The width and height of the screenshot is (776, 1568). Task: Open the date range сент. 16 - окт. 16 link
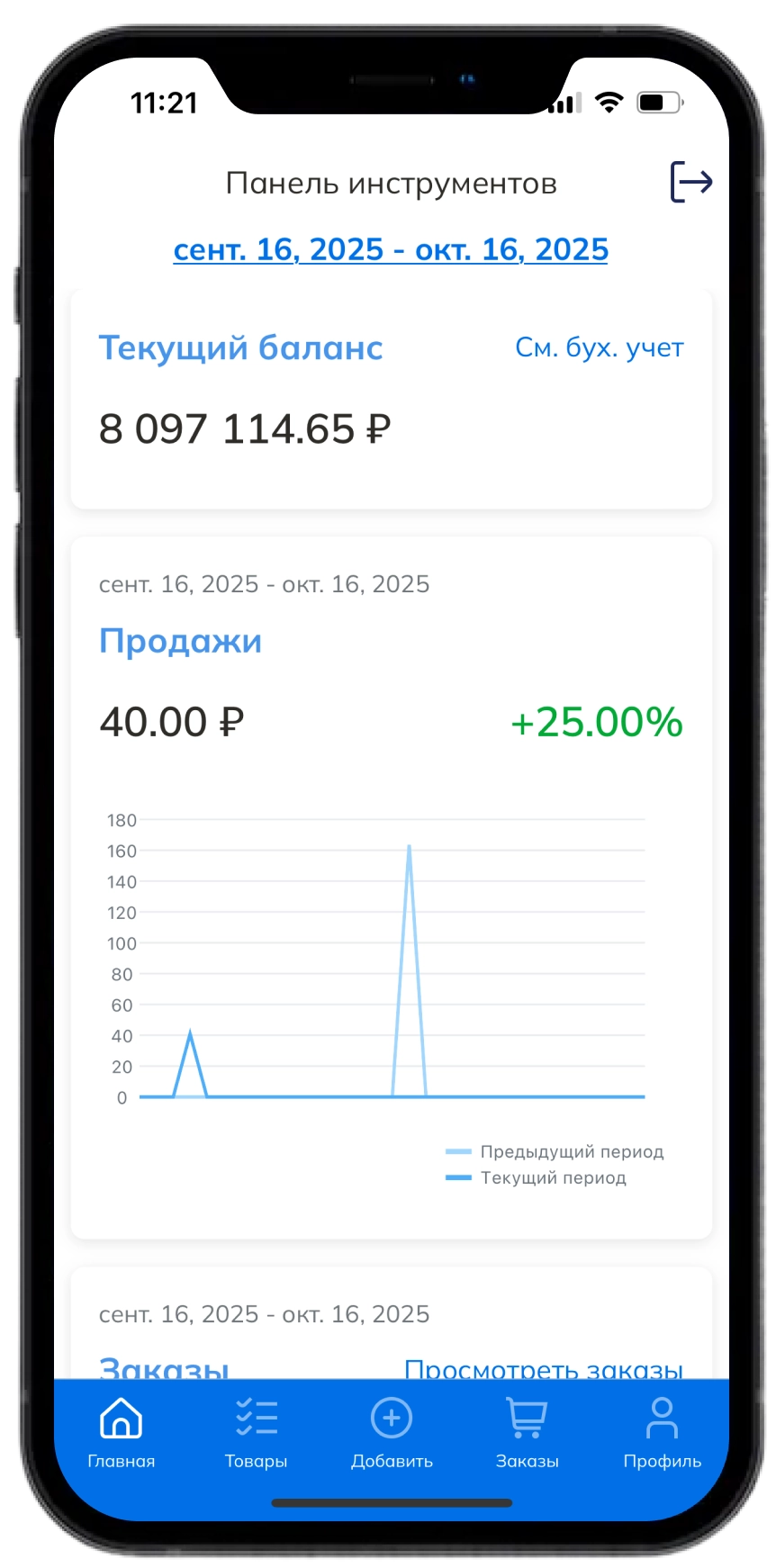pos(391,249)
